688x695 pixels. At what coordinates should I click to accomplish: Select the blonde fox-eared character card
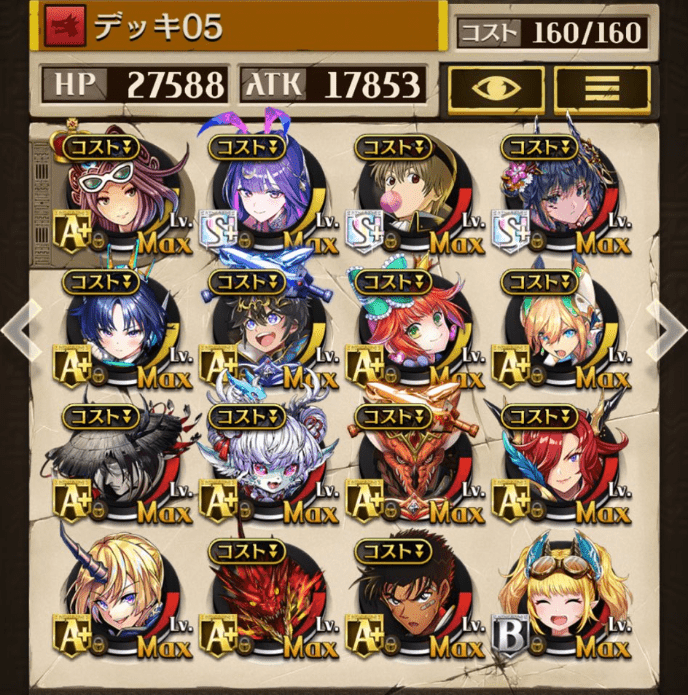point(558,328)
